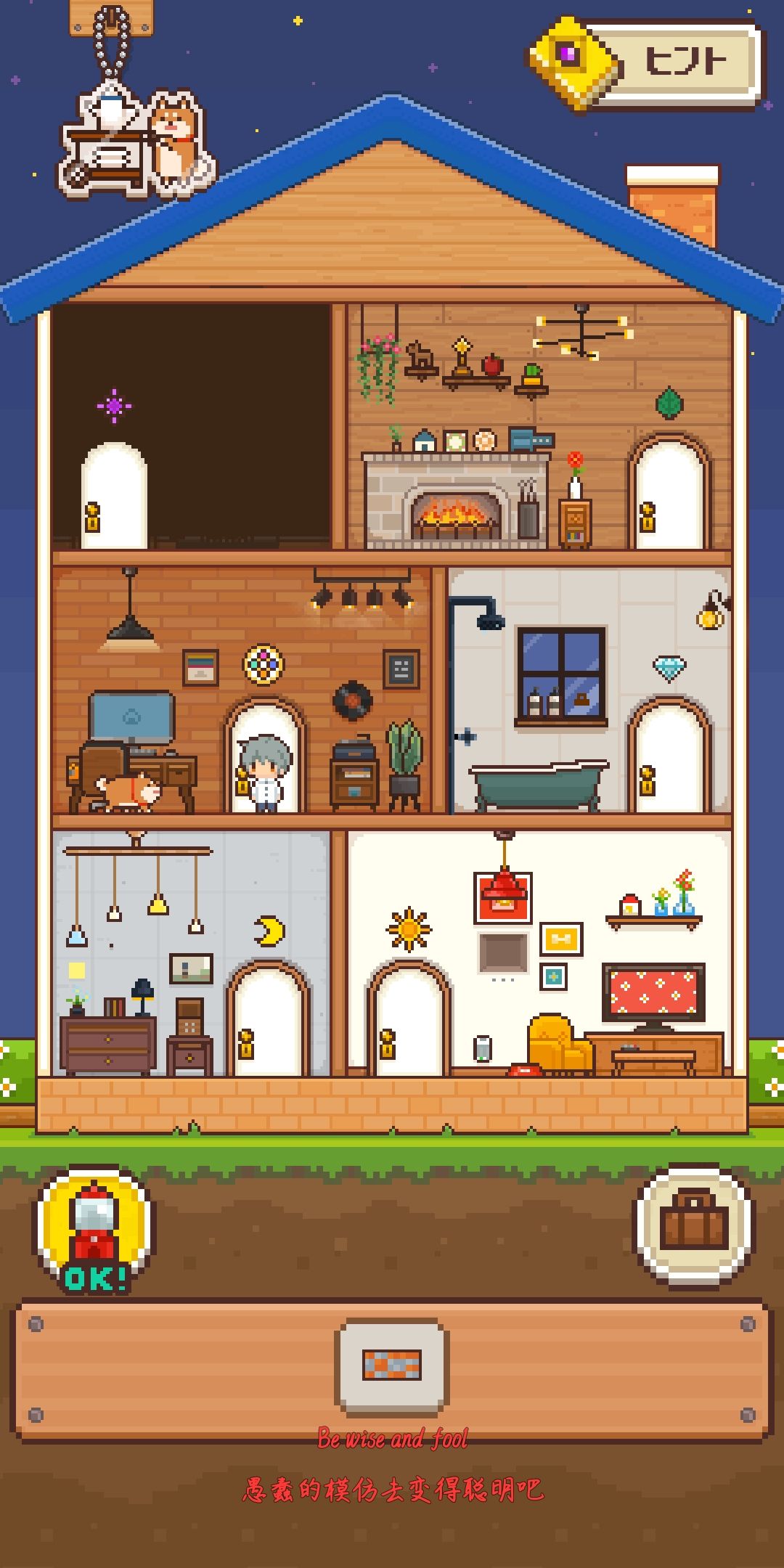Viewport: 784px width, 1568px height.
Task: Enter the door under the purple sparkle
Action: [115, 497]
